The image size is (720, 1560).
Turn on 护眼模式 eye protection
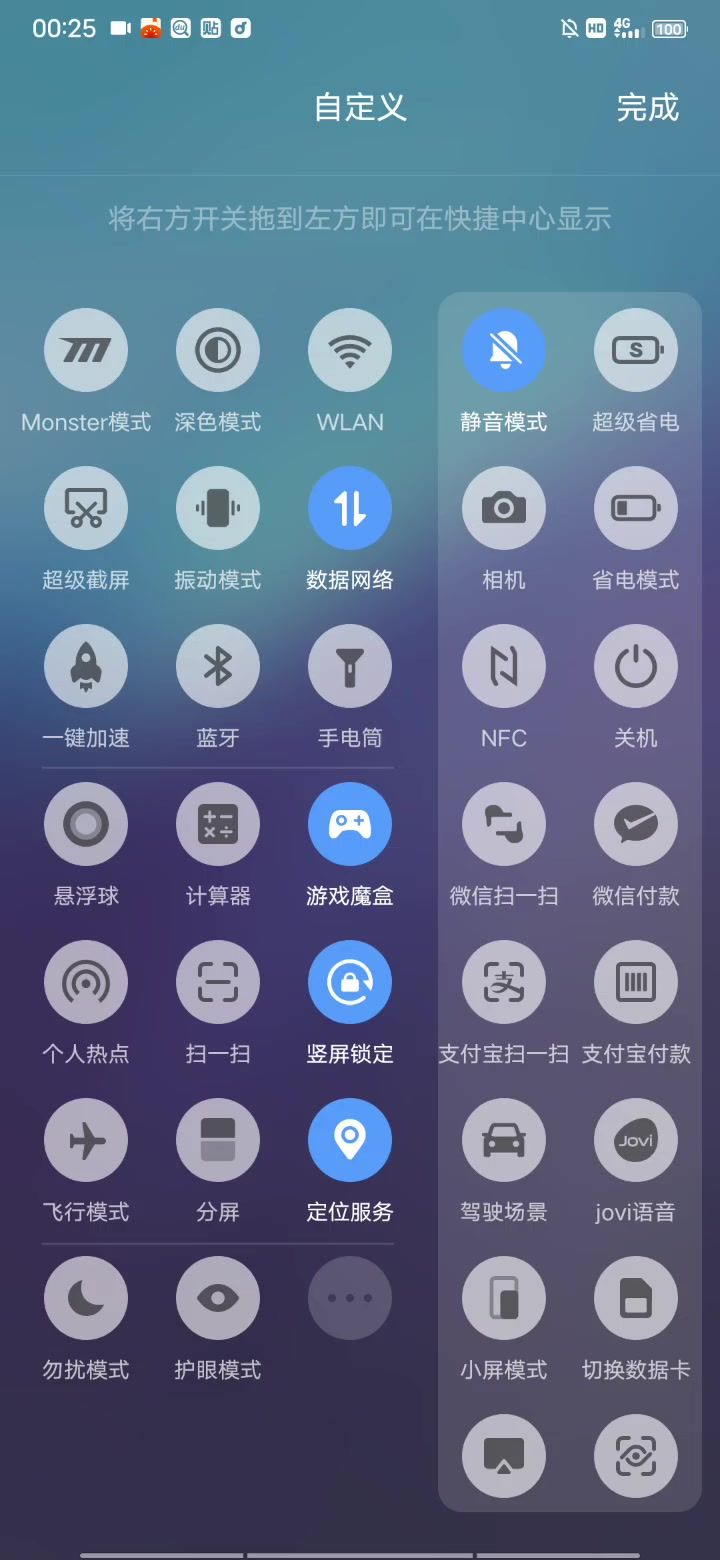pos(218,1298)
